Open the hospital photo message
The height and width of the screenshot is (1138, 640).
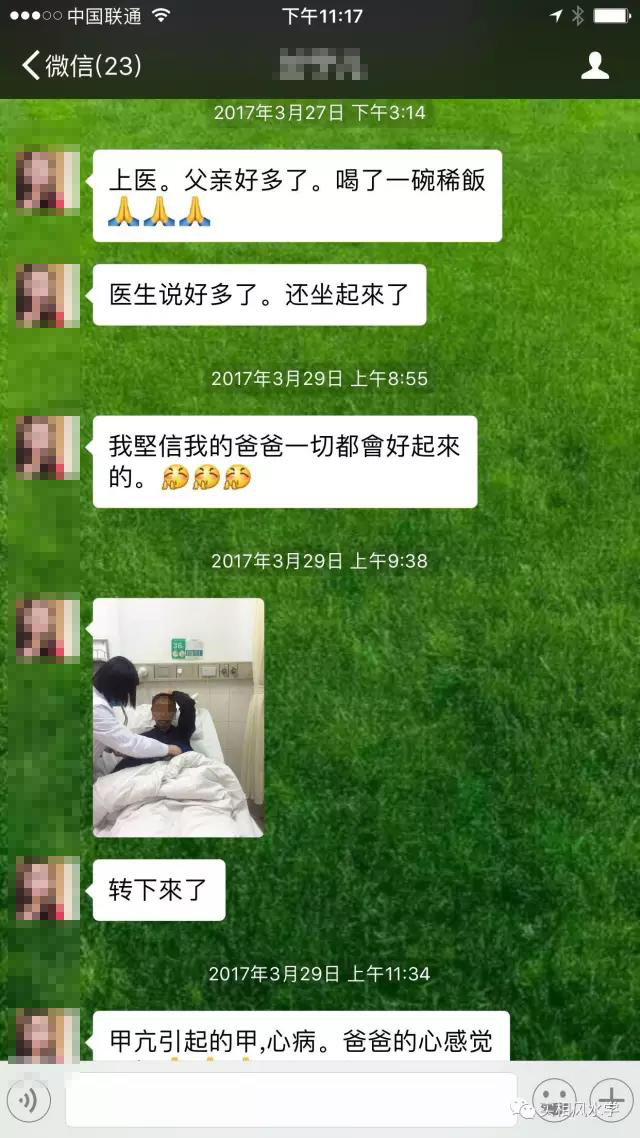(x=179, y=717)
